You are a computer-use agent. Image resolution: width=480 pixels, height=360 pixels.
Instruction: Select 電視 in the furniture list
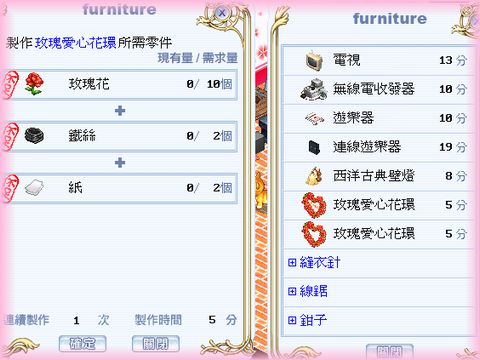(x=378, y=61)
